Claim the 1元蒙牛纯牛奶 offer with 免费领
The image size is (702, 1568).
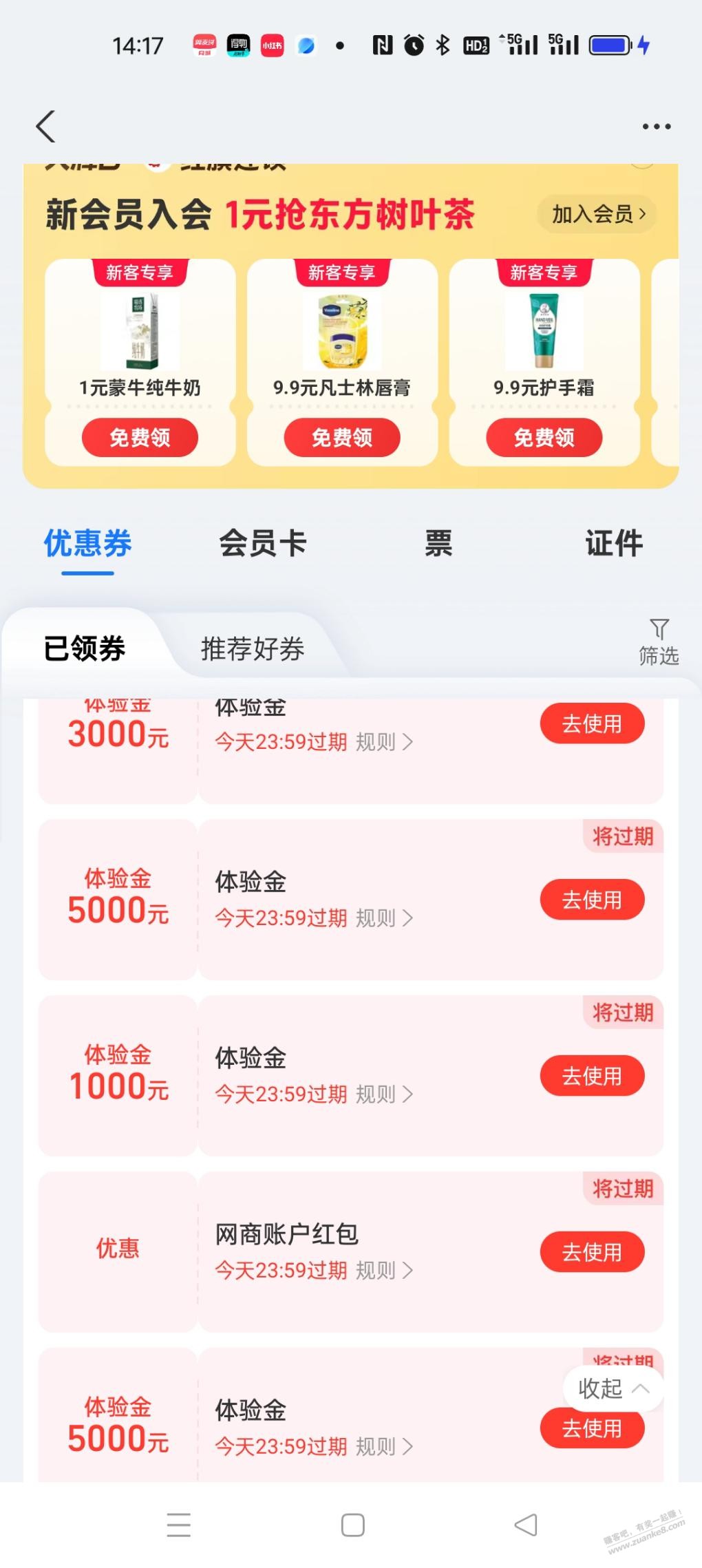tap(140, 437)
